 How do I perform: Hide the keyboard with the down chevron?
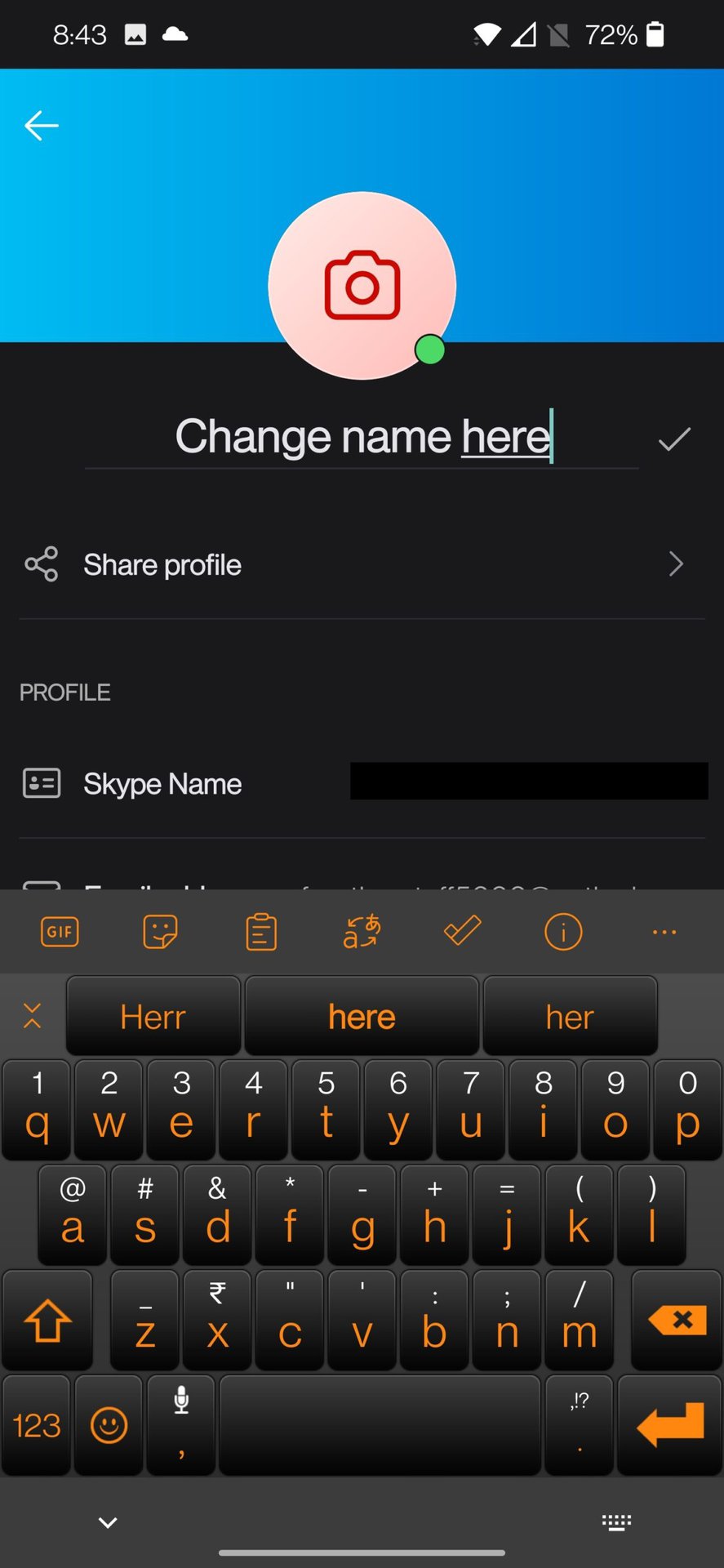click(108, 1522)
